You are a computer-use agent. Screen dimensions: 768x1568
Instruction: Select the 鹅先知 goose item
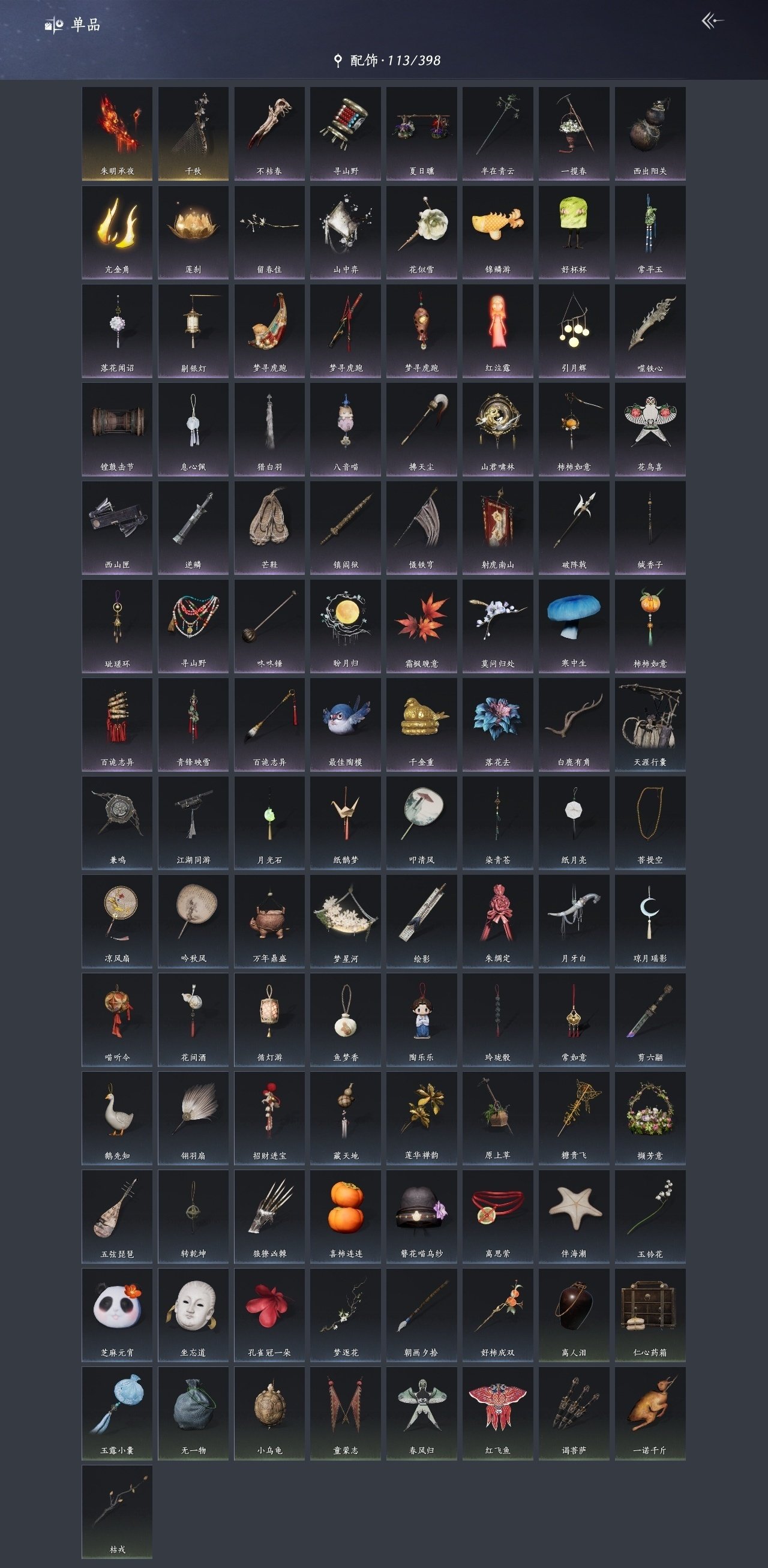[118, 1117]
